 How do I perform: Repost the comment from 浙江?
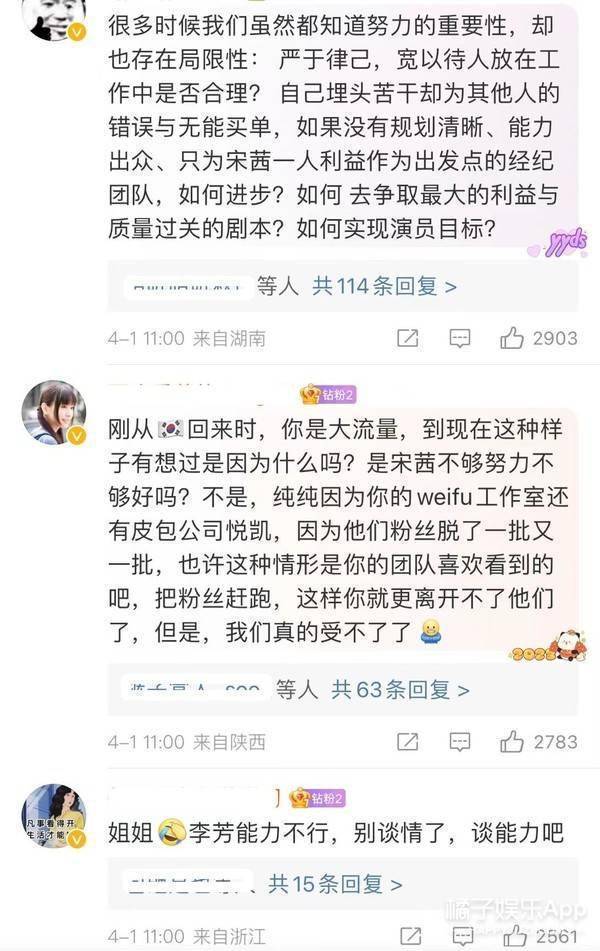(x=407, y=936)
